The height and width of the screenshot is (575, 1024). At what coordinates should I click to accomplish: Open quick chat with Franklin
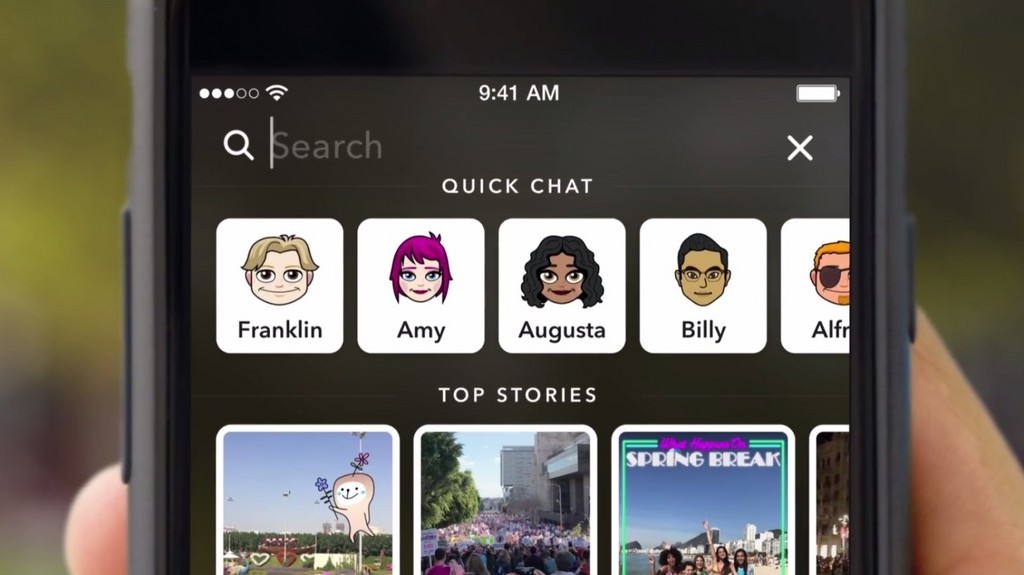pos(279,286)
